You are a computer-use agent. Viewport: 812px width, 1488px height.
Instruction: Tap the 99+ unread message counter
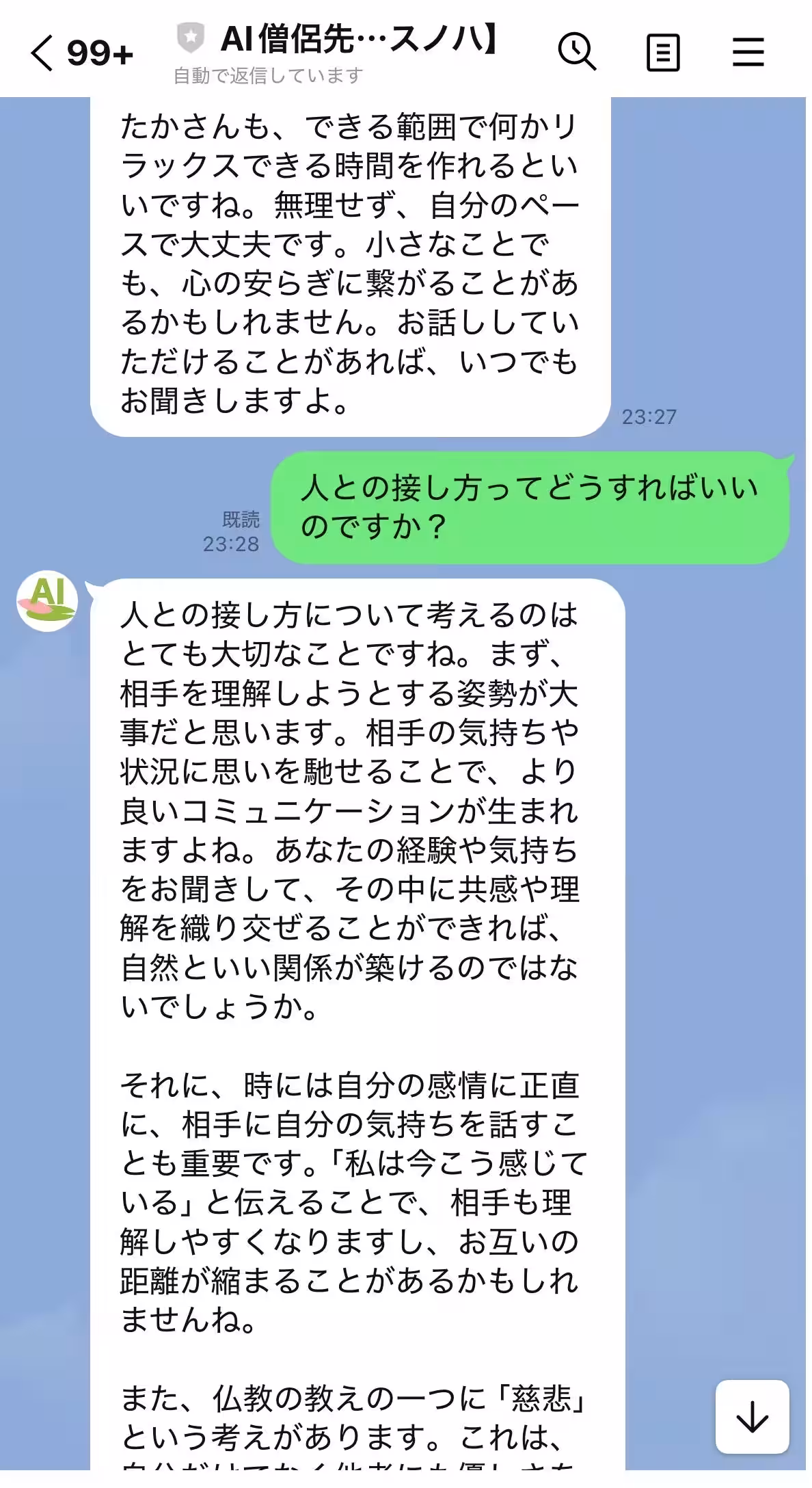click(x=98, y=51)
